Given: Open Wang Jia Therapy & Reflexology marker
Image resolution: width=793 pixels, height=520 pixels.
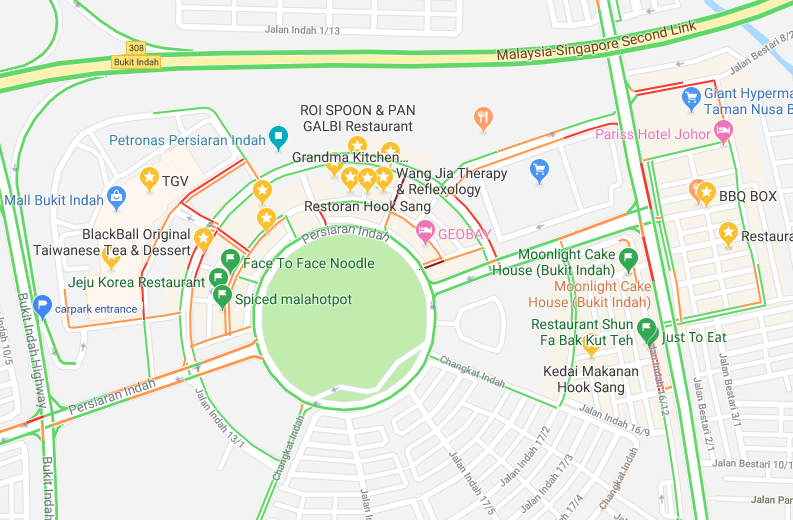Looking at the screenshot, I should point(383,178).
